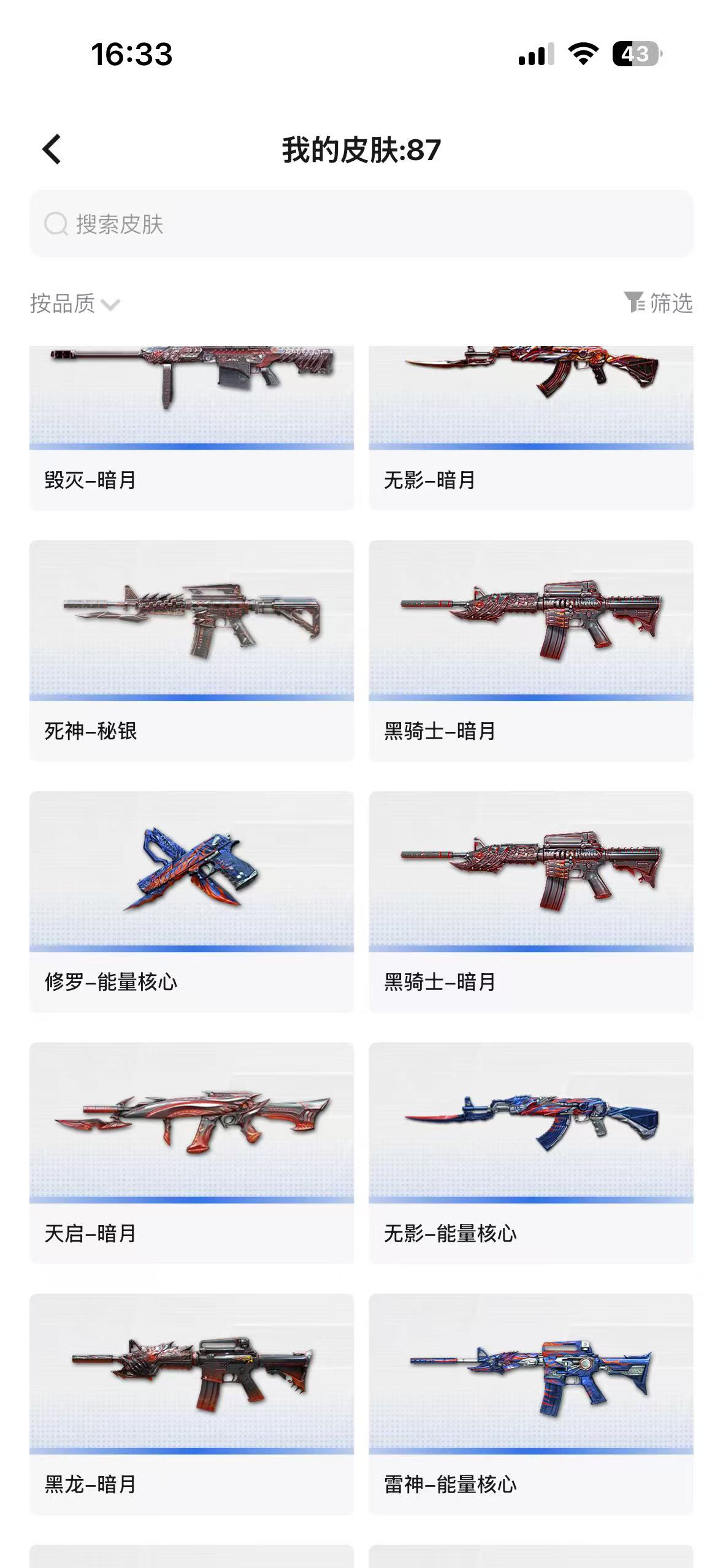Open the 筛选 filter options
This screenshot has width=723, height=1568.
pyautogui.click(x=658, y=303)
